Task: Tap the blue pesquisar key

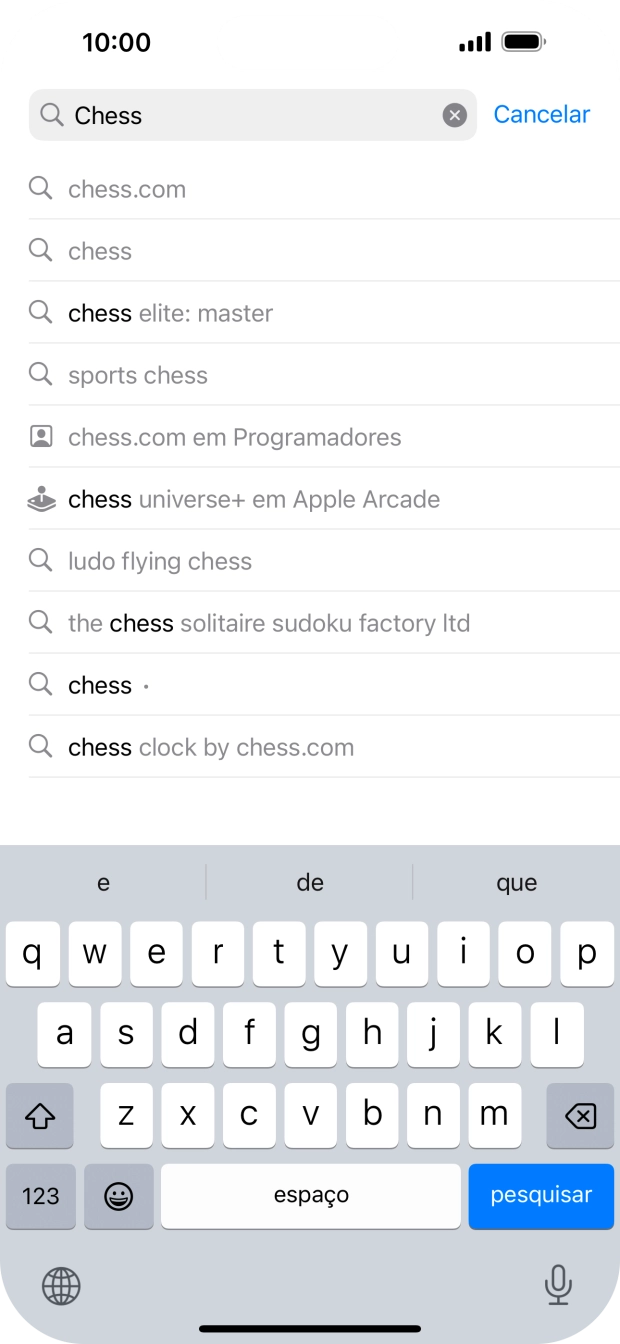Action: 541,1195
